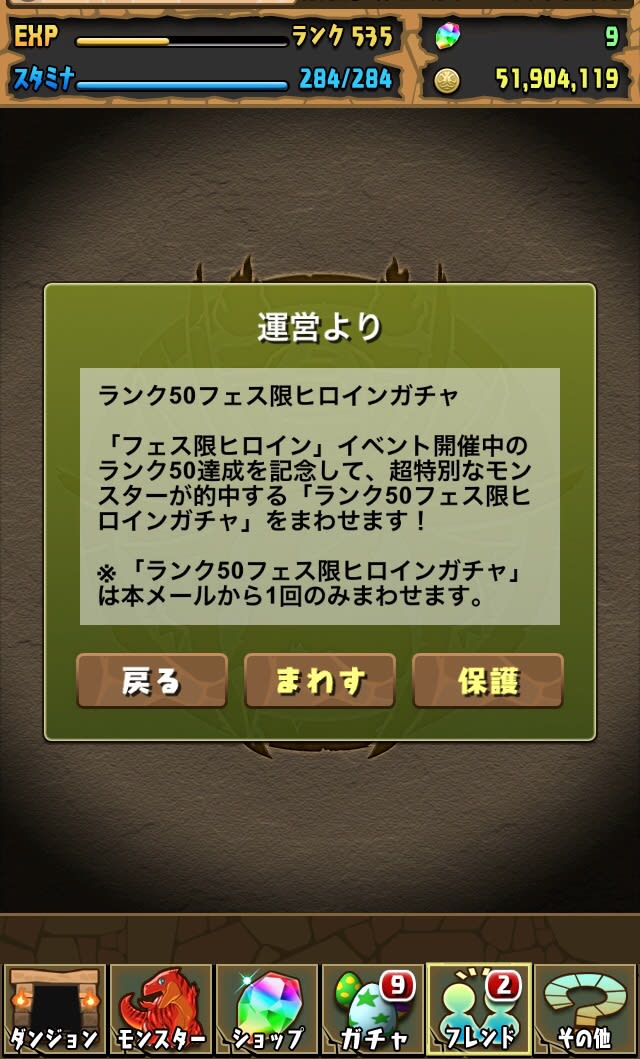Spin the gacha with まわす
Viewport: 640px width, 1059px height.
tap(320, 681)
